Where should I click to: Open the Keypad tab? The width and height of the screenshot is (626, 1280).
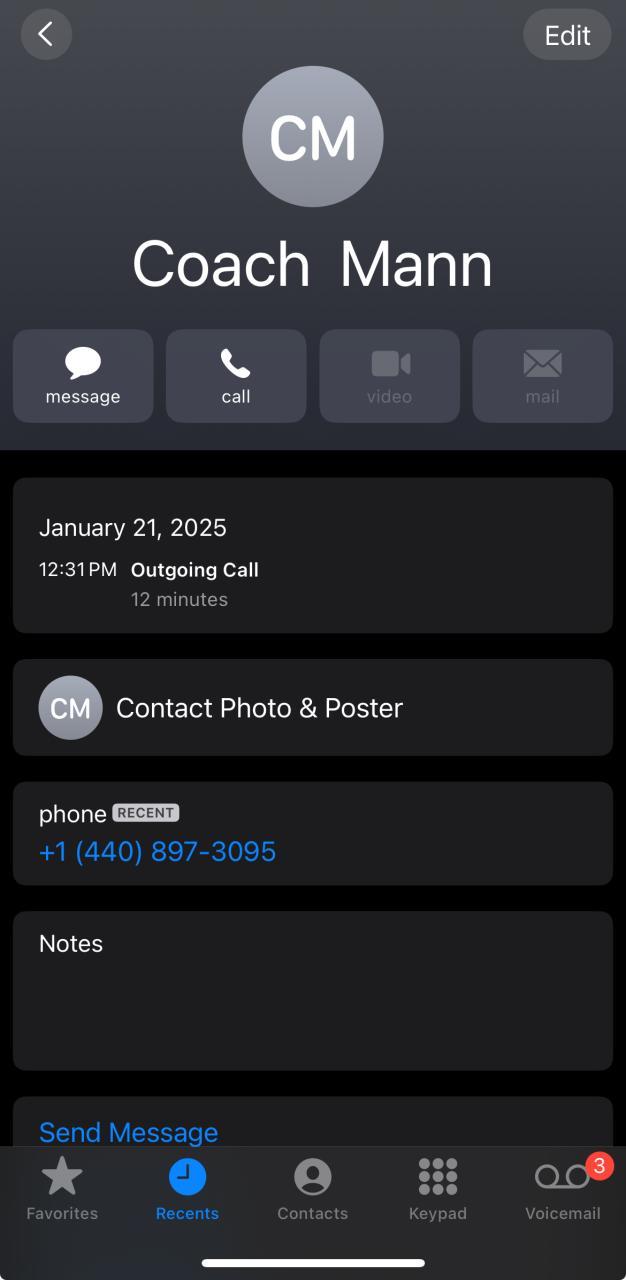click(x=438, y=1190)
